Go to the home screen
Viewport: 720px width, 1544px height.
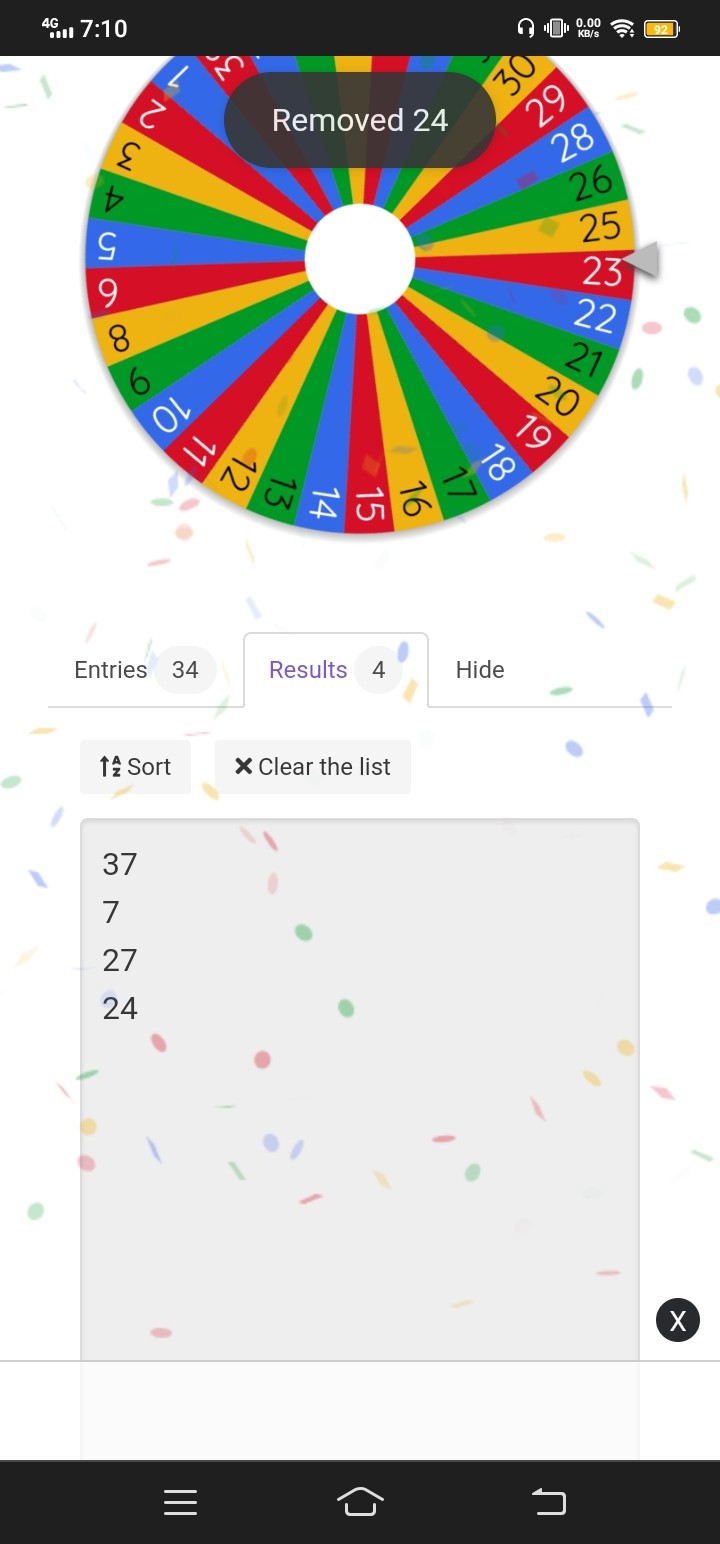click(360, 1502)
